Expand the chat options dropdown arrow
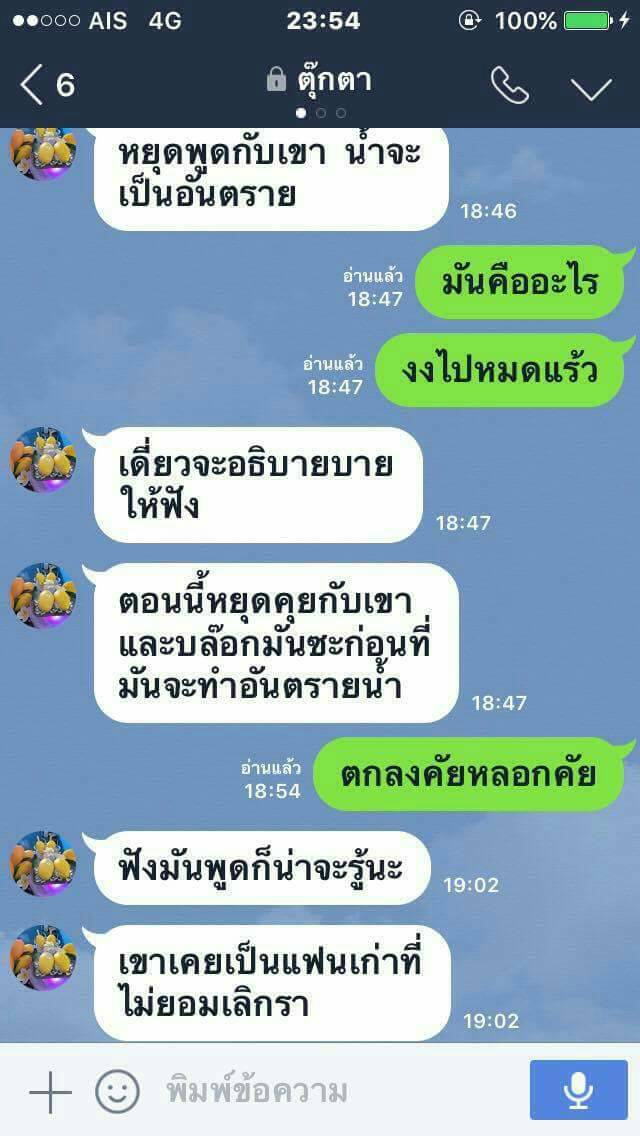Image resolution: width=640 pixels, height=1136 pixels. pos(591,87)
